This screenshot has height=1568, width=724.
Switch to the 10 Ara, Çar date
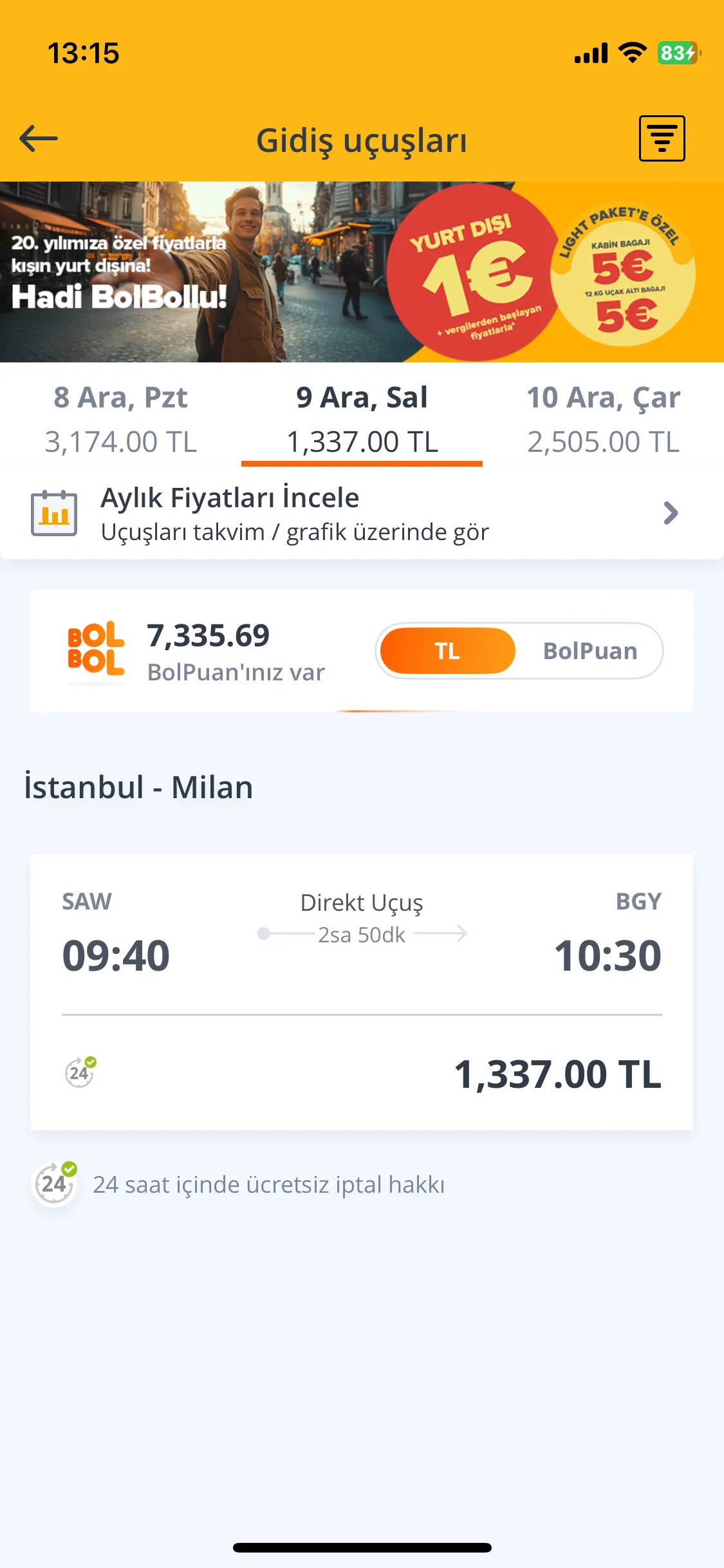point(603,418)
